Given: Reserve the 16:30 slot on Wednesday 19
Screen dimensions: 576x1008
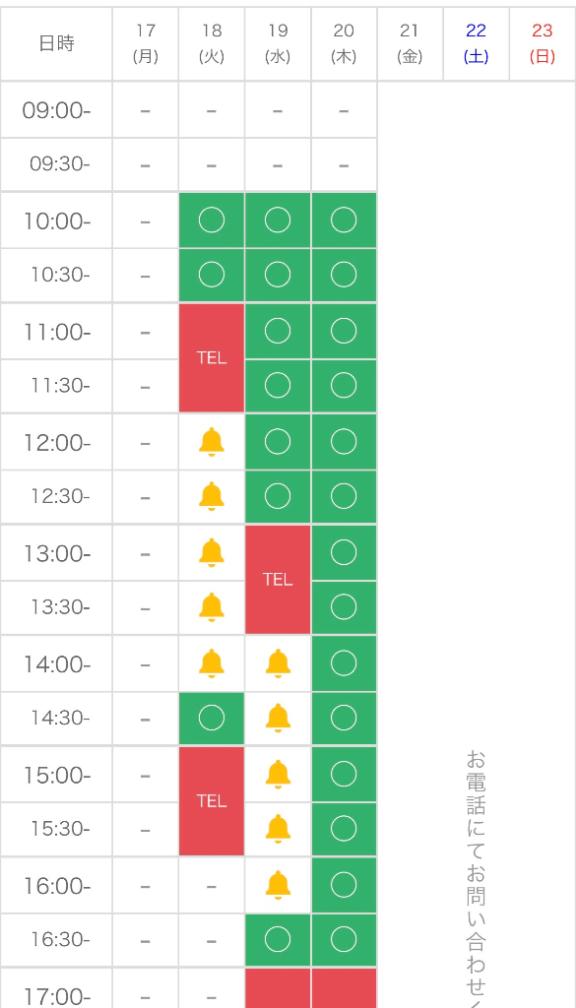Looking at the screenshot, I should tap(278, 940).
